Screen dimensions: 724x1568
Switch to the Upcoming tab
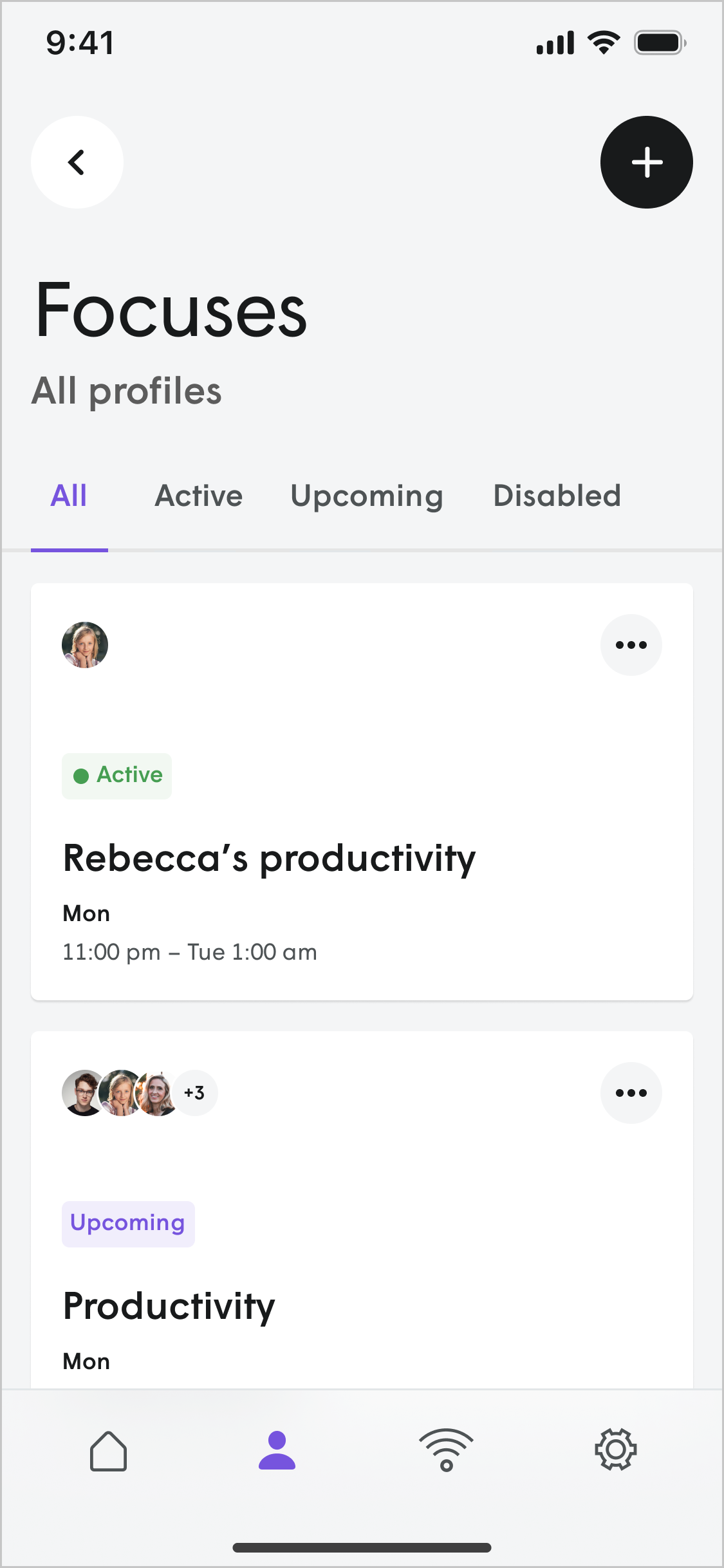(x=367, y=496)
